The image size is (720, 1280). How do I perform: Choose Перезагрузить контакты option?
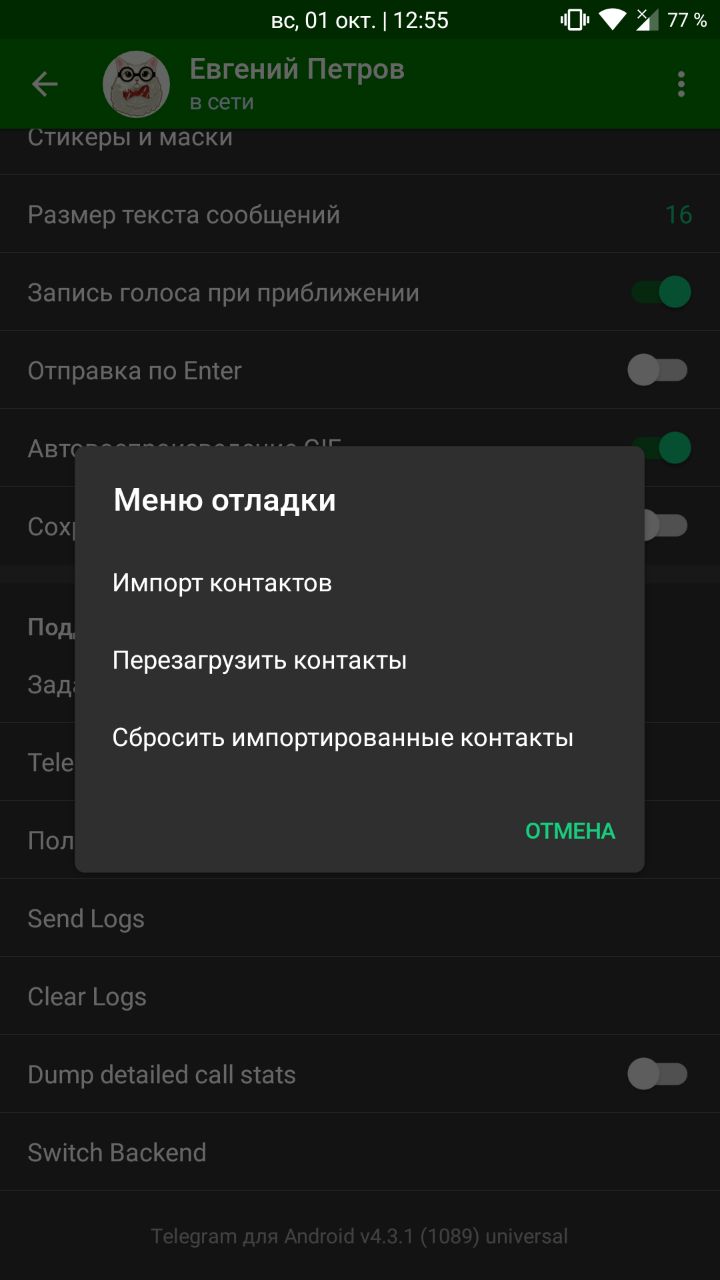click(259, 661)
